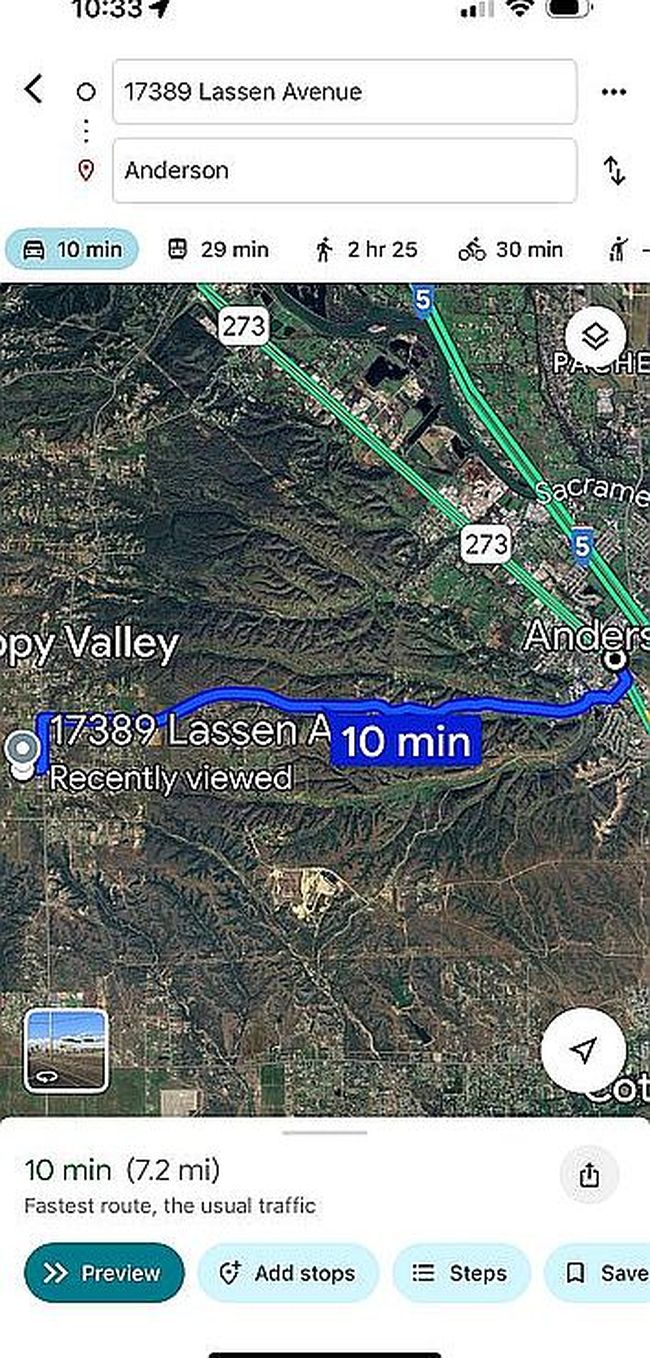
Task: Share the directions
Action: click(x=589, y=1176)
